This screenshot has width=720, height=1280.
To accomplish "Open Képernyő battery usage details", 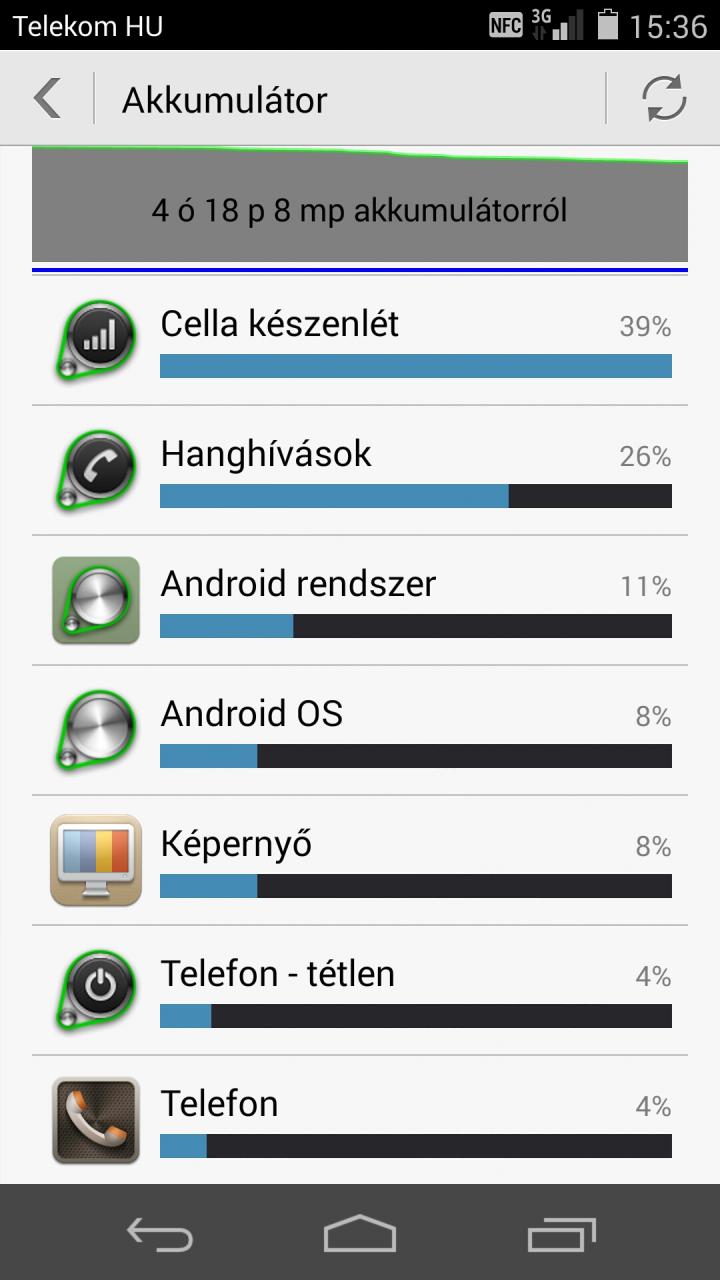I will pyautogui.click(x=360, y=861).
